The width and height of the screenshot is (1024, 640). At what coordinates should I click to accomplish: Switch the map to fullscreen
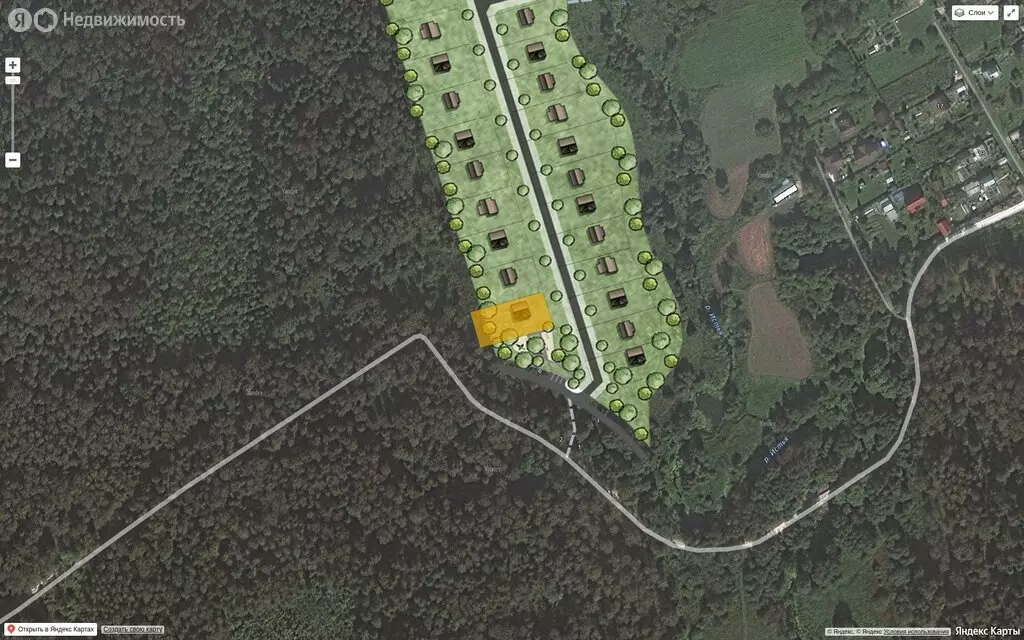pyautogui.click(x=1011, y=12)
